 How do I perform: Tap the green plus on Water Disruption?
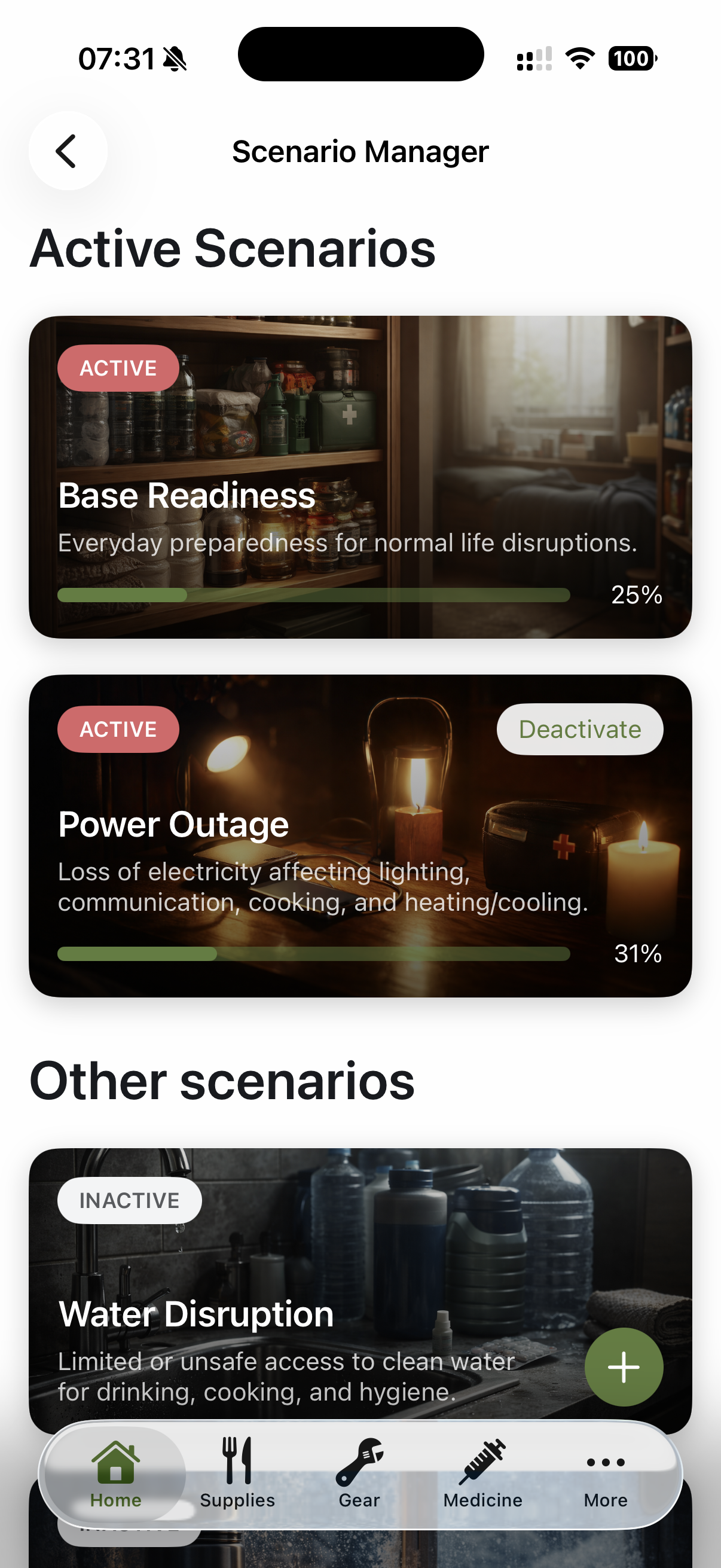(x=624, y=1366)
